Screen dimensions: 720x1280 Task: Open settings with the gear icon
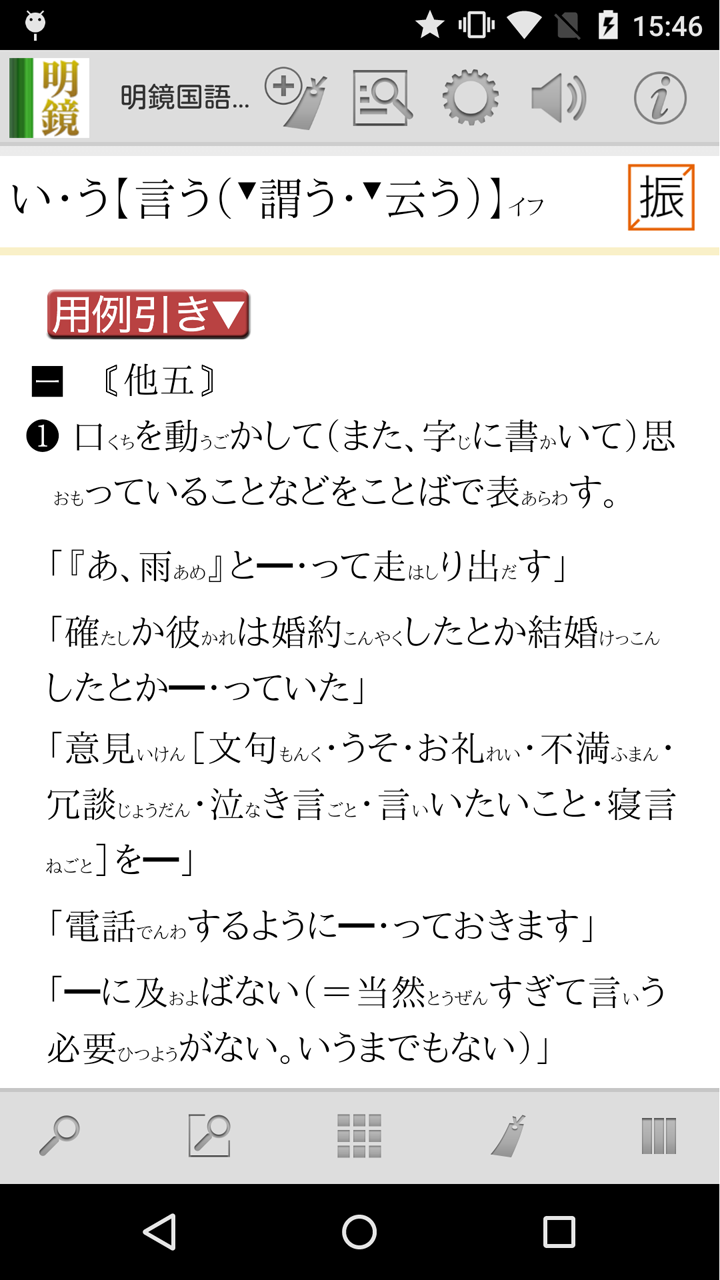click(470, 98)
